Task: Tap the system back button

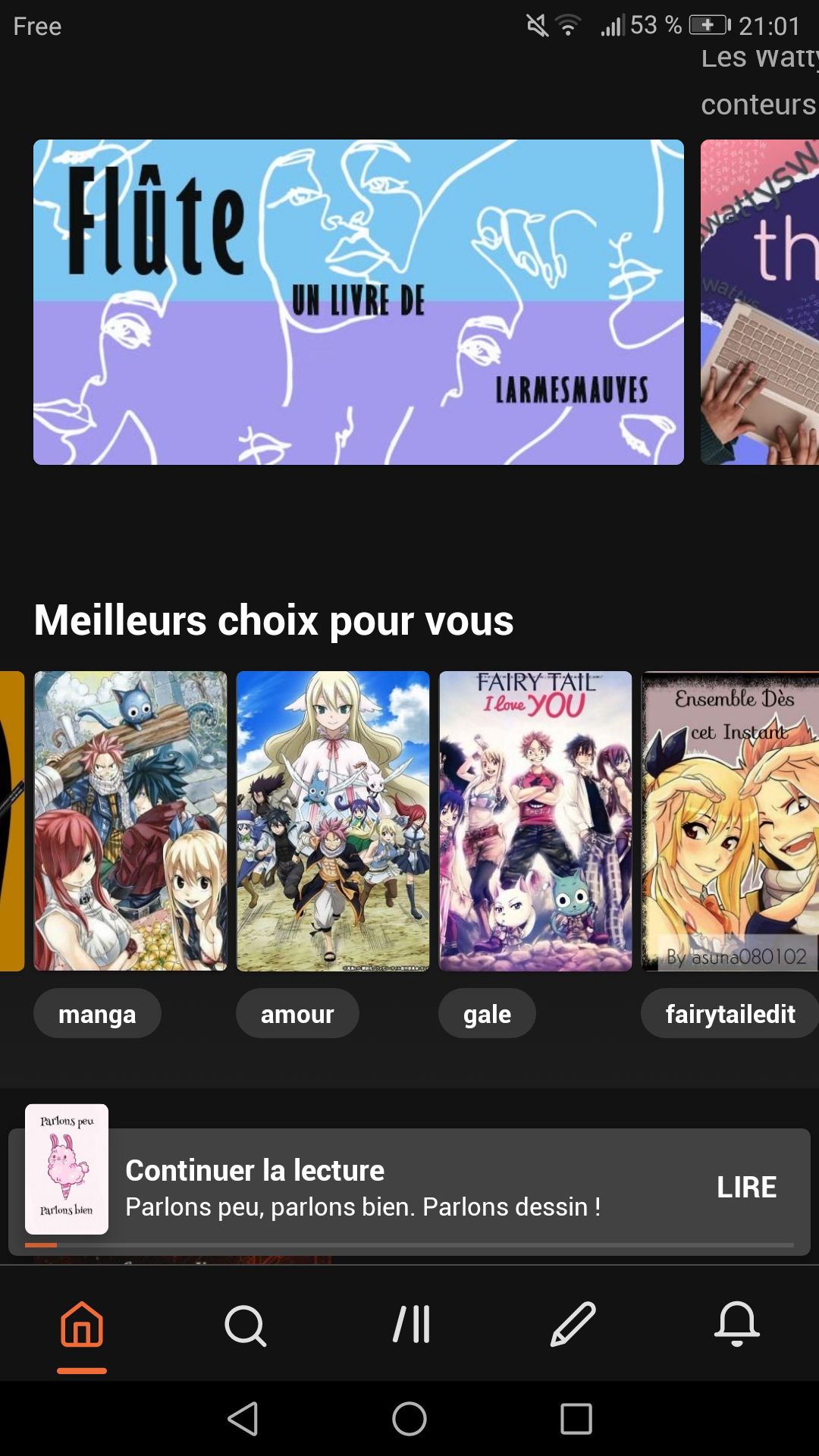Action: tap(243, 1418)
